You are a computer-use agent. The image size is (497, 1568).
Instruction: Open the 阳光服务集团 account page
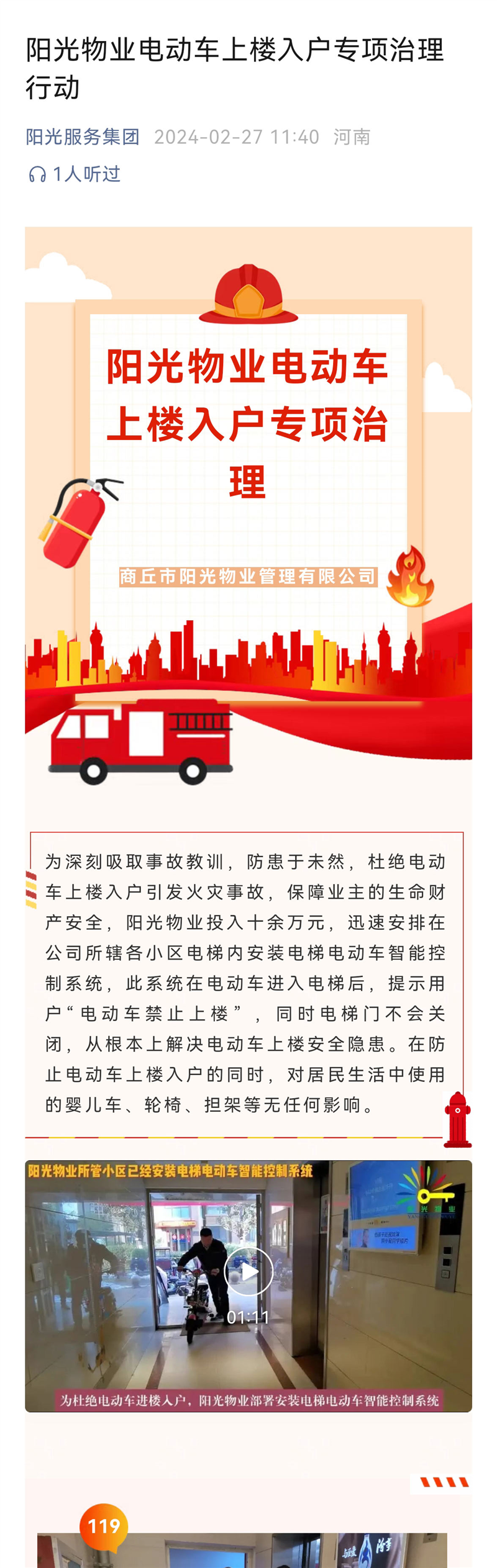[x=83, y=137]
